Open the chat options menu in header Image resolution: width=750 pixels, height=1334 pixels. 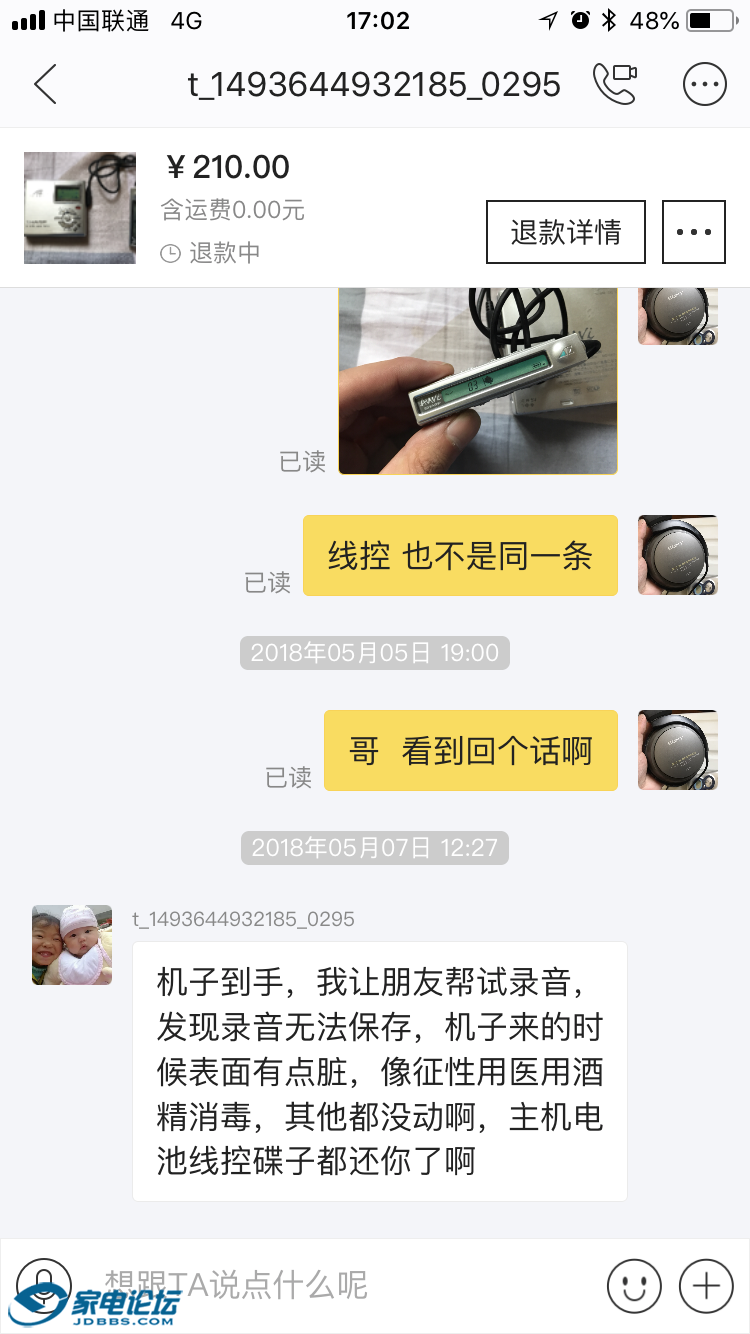(x=704, y=85)
